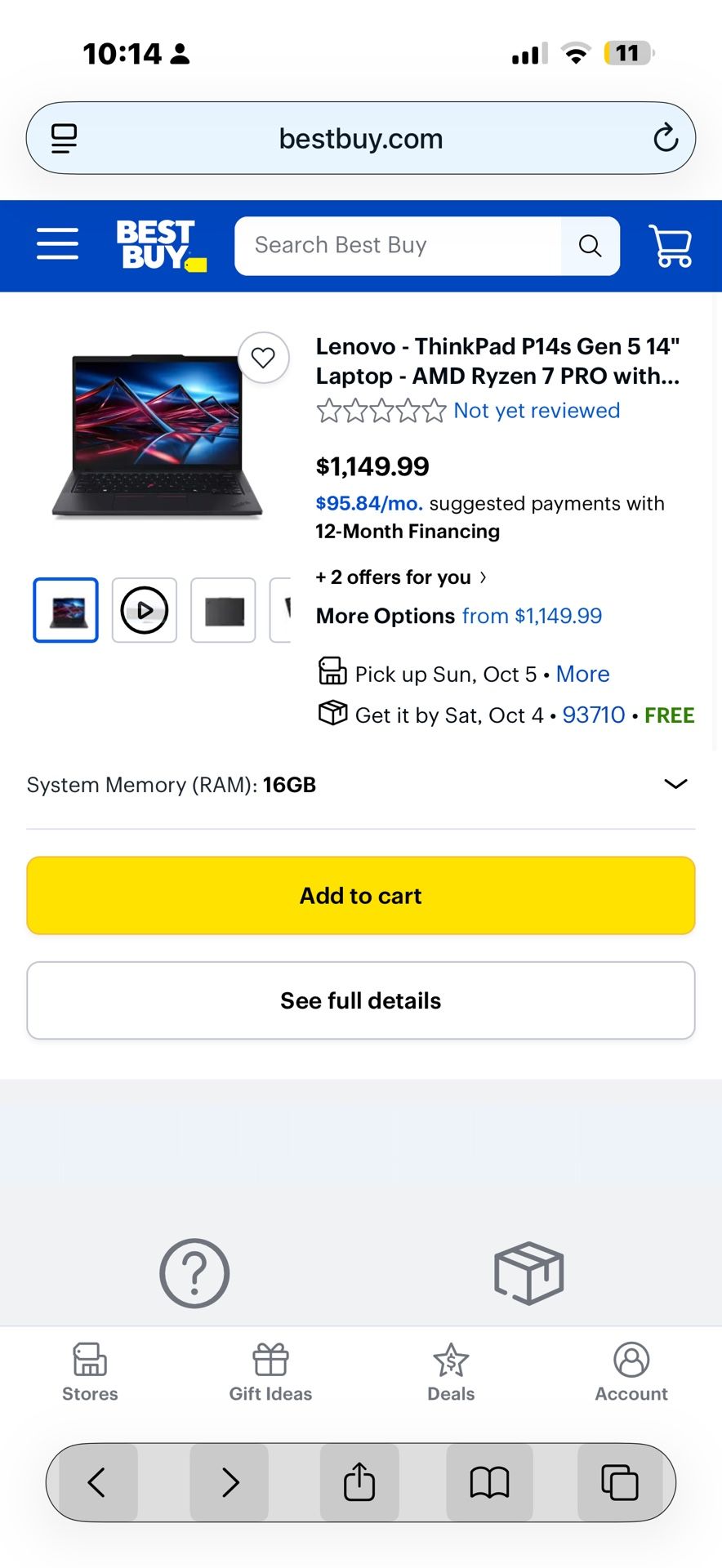This screenshot has width=722, height=1568.
Task: Add the laptop to cart
Action: (360, 896)
